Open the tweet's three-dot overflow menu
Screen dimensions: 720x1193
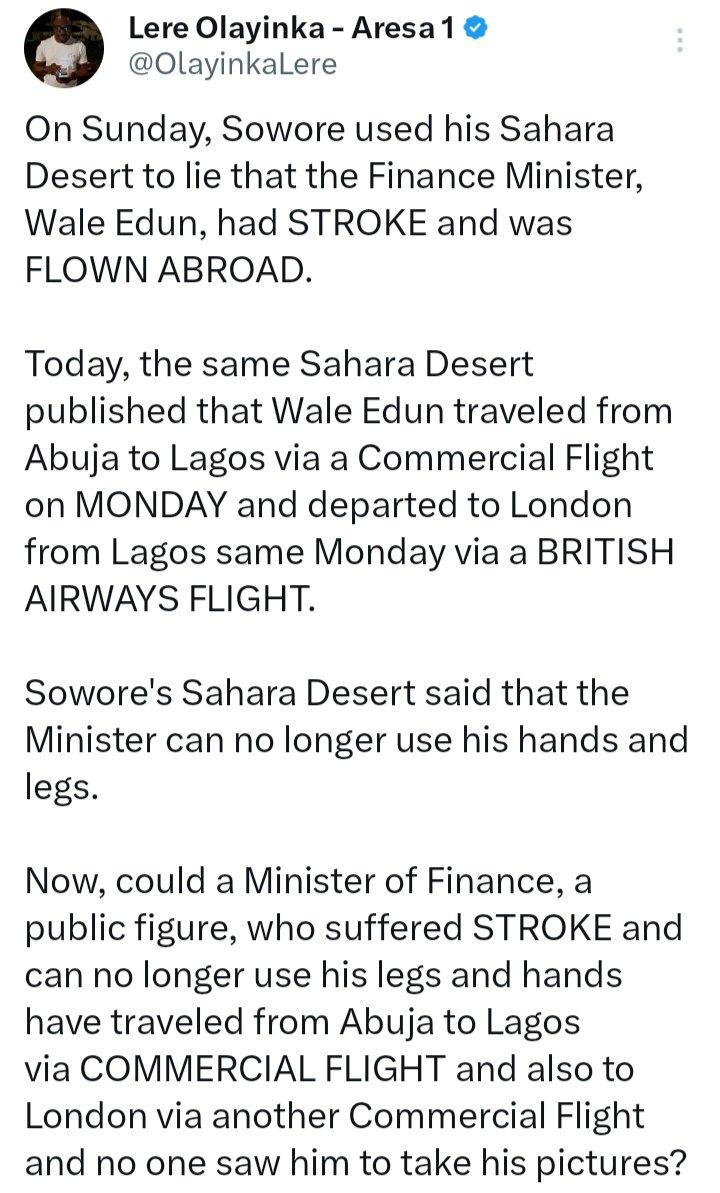(680, 40)
